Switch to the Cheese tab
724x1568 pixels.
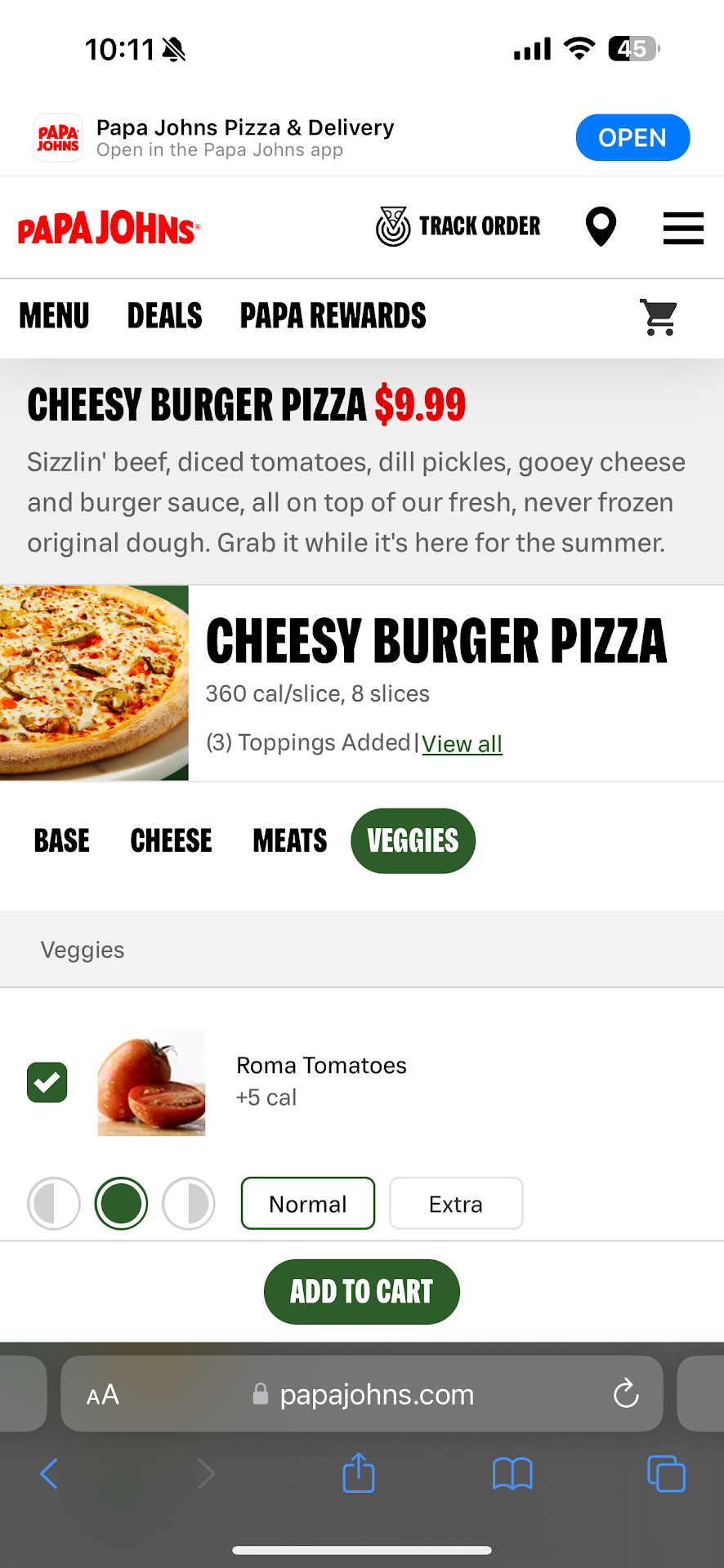click(171, 840)
